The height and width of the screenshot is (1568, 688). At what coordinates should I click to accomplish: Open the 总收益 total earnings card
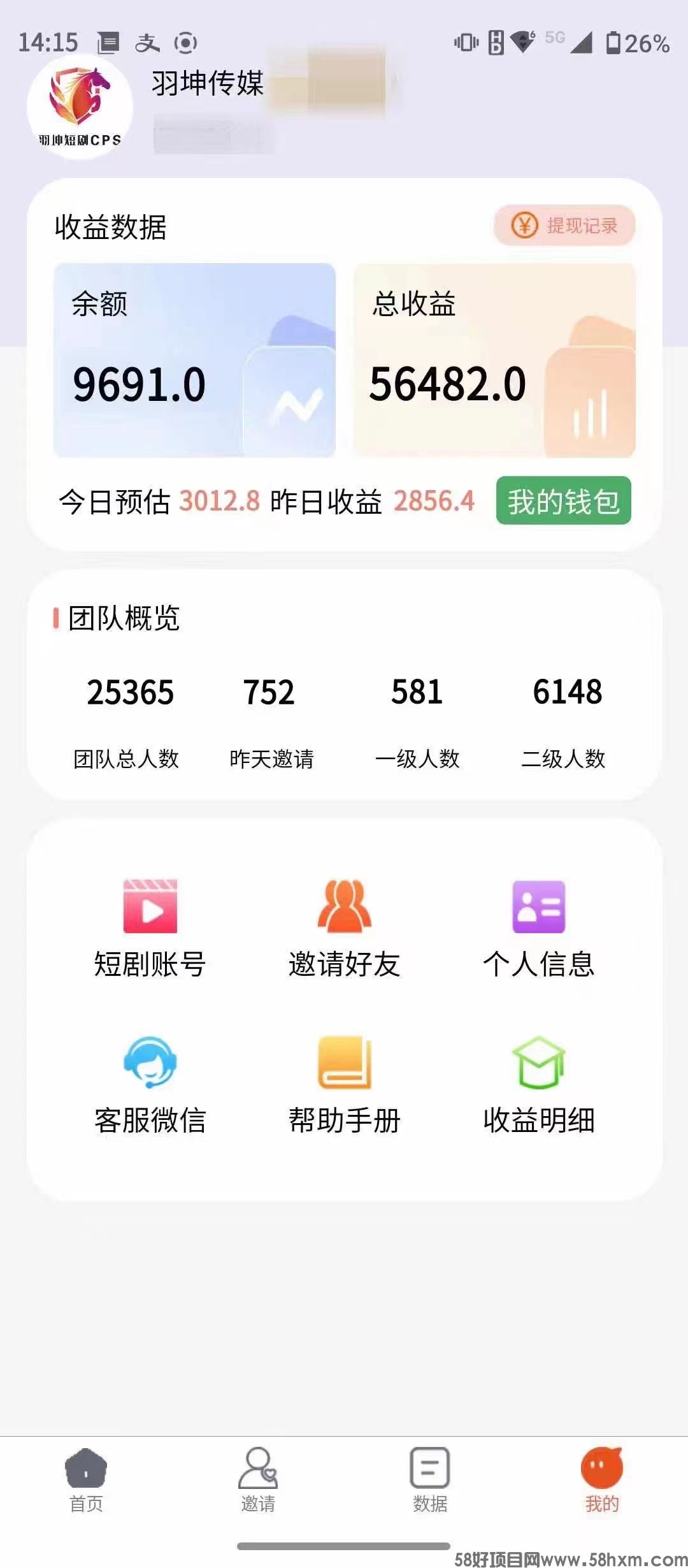pyautogui.click(x=494, y=360)
